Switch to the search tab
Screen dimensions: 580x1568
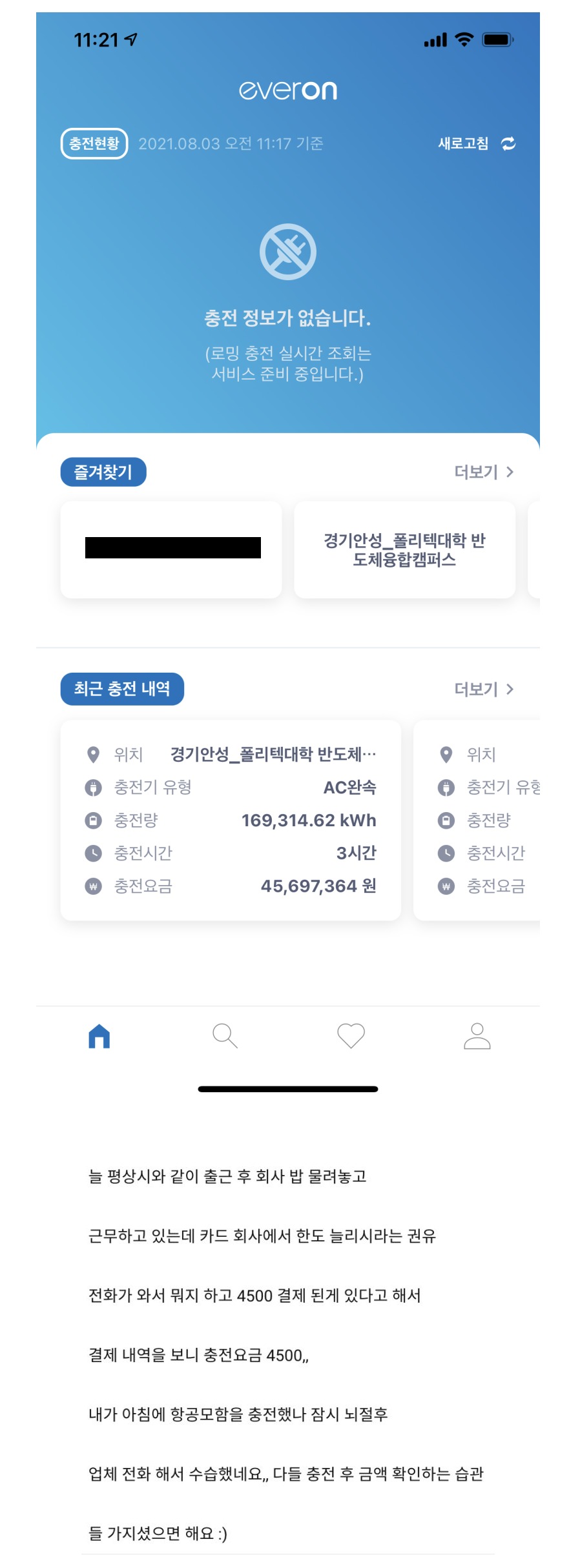pyautogui.click(x=225, y=1036)
